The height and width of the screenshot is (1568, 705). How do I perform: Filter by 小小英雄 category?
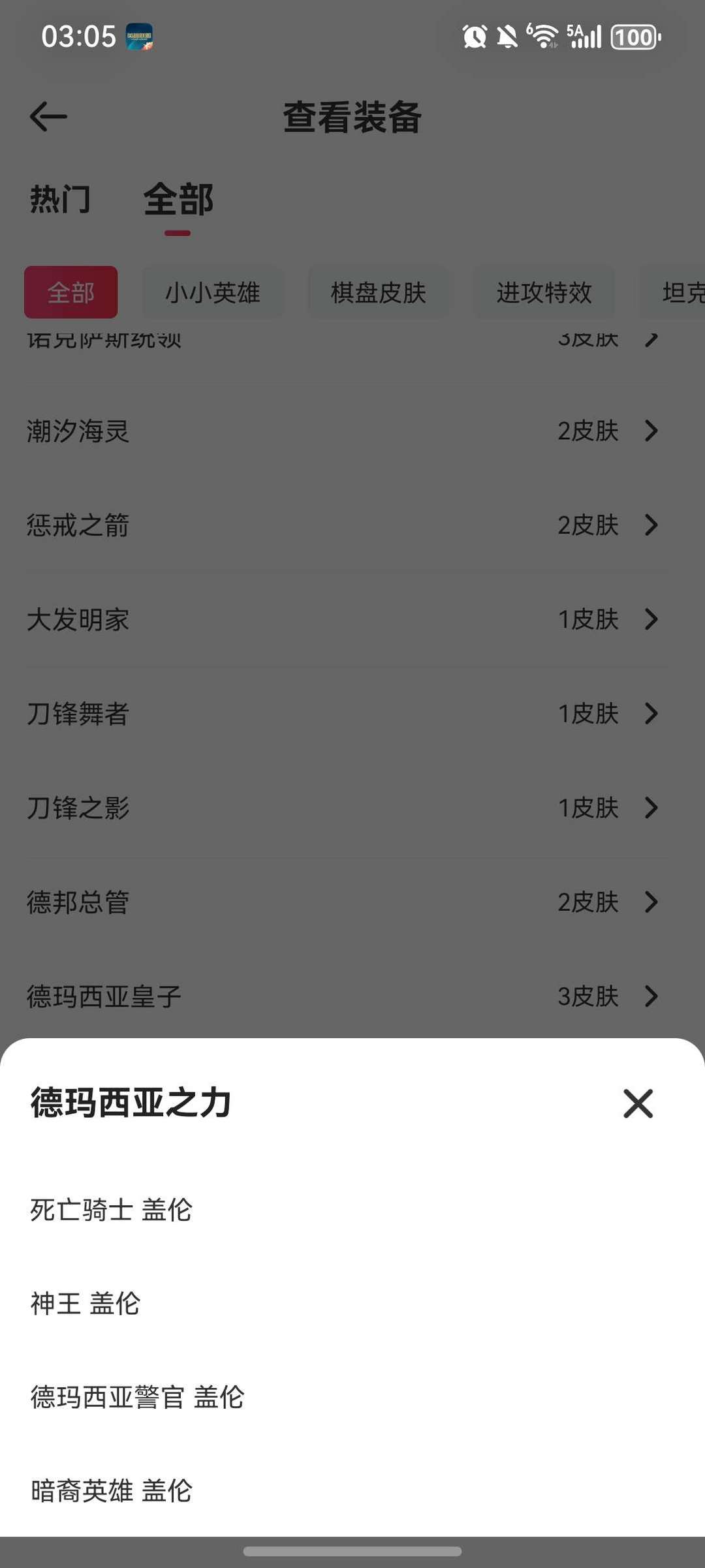tap(213, 293)
